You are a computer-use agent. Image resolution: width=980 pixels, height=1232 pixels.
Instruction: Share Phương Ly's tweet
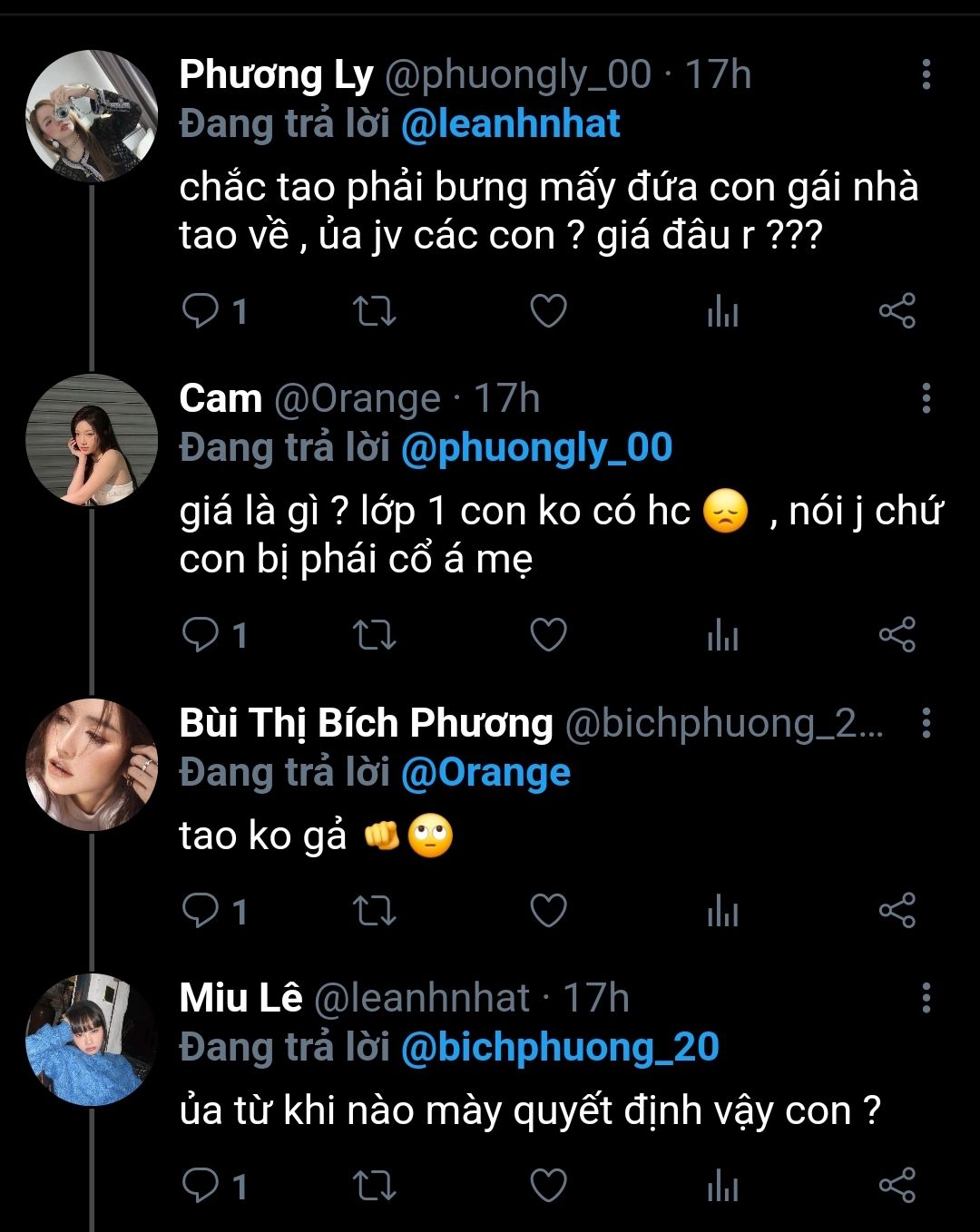(897, 311)
